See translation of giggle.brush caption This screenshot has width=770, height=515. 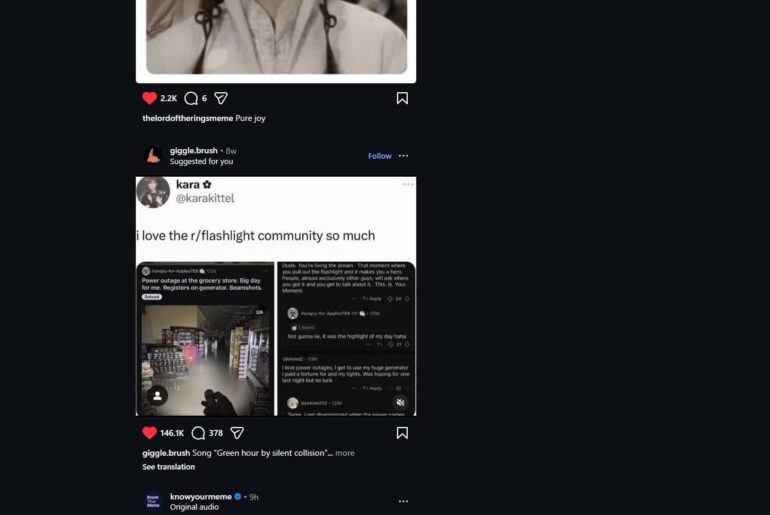point(168,467)
